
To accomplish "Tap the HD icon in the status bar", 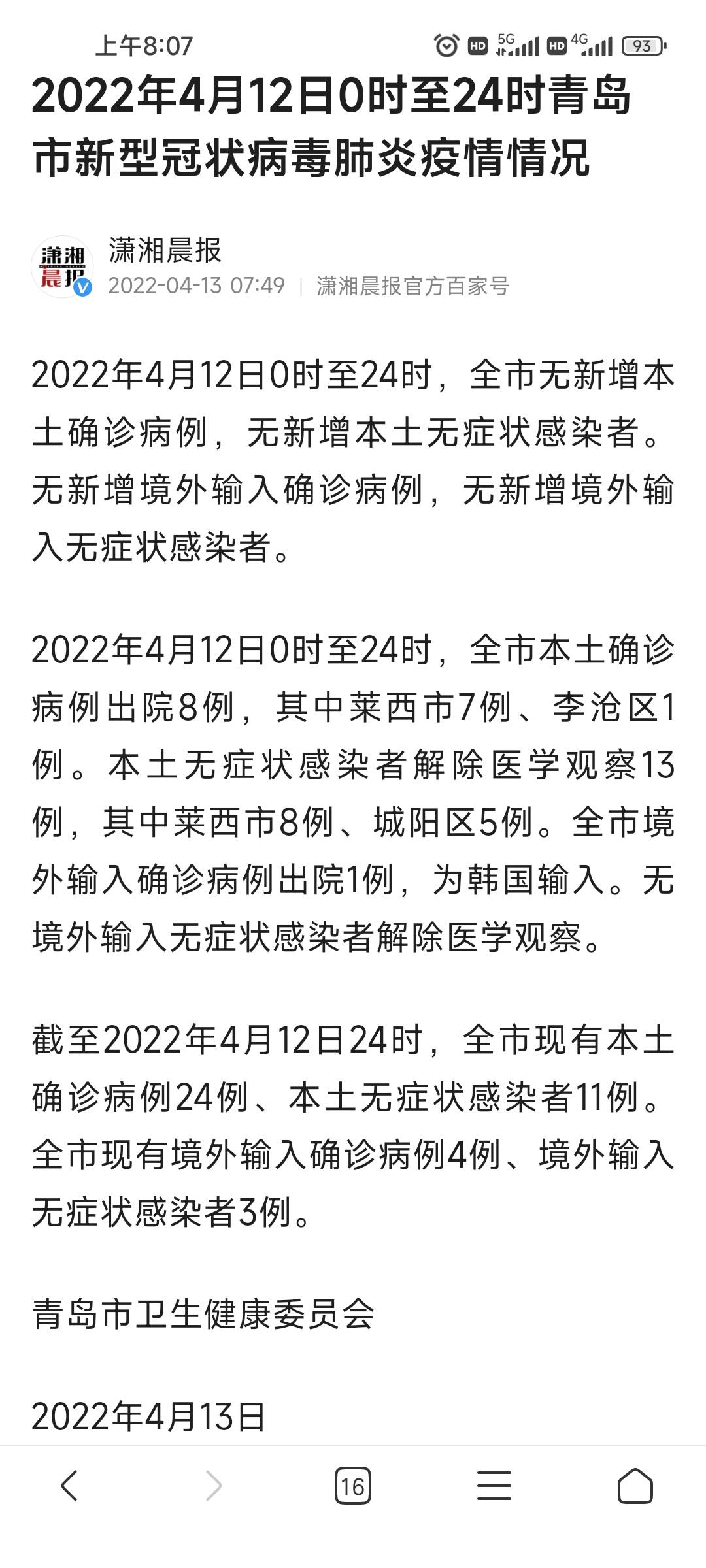I will point(479,44).
